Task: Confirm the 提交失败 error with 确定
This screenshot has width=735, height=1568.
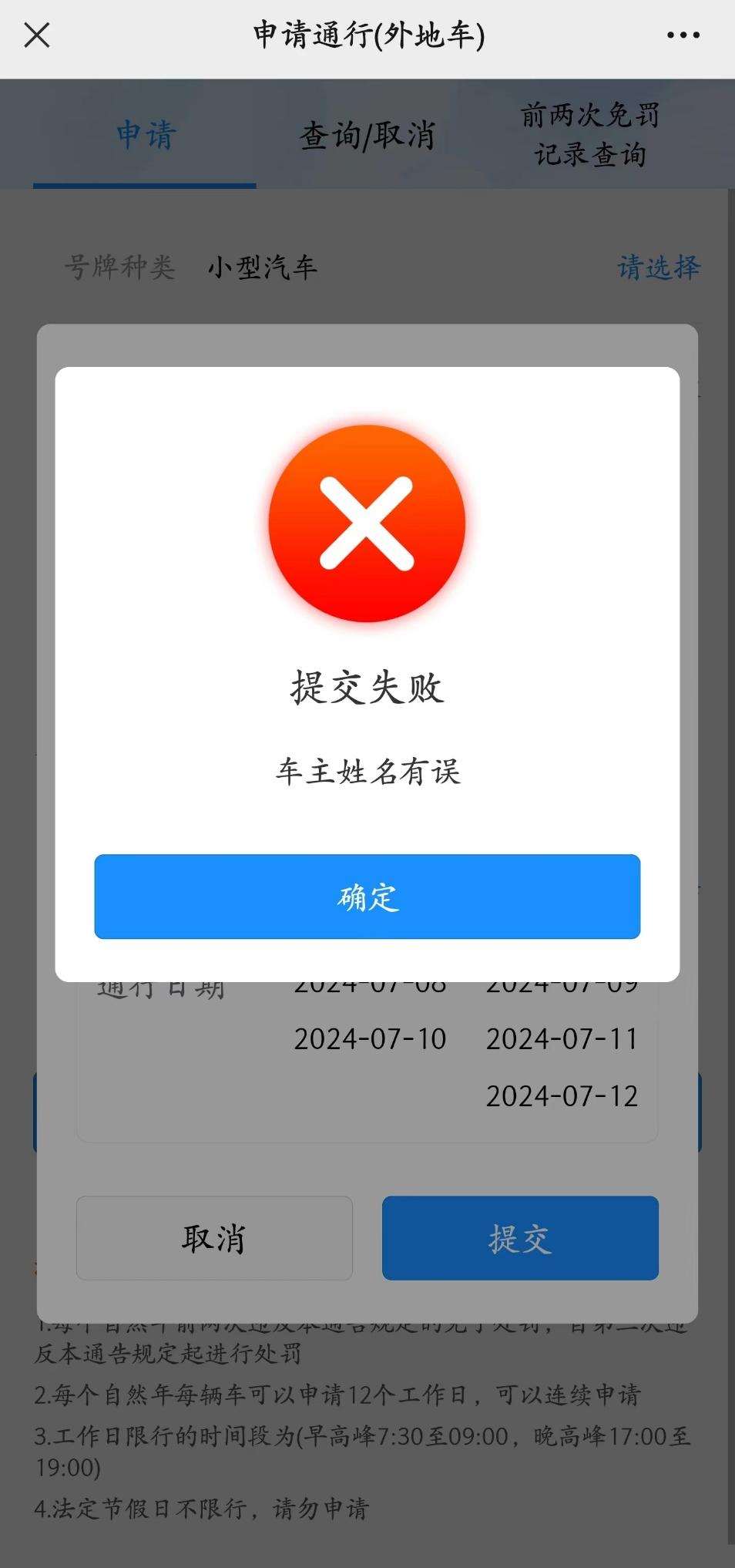Action: (367, 897)
